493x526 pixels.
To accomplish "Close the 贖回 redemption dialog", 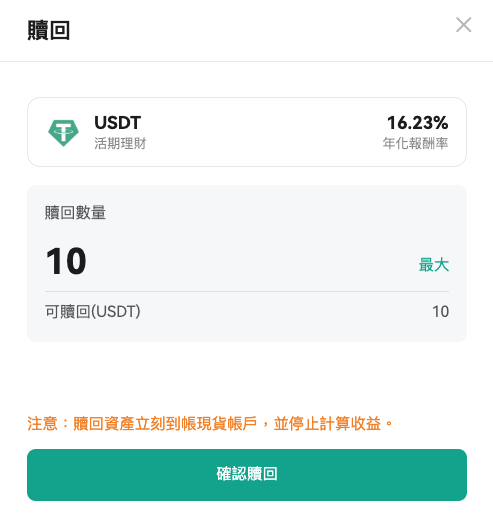I will pos(463,25).
